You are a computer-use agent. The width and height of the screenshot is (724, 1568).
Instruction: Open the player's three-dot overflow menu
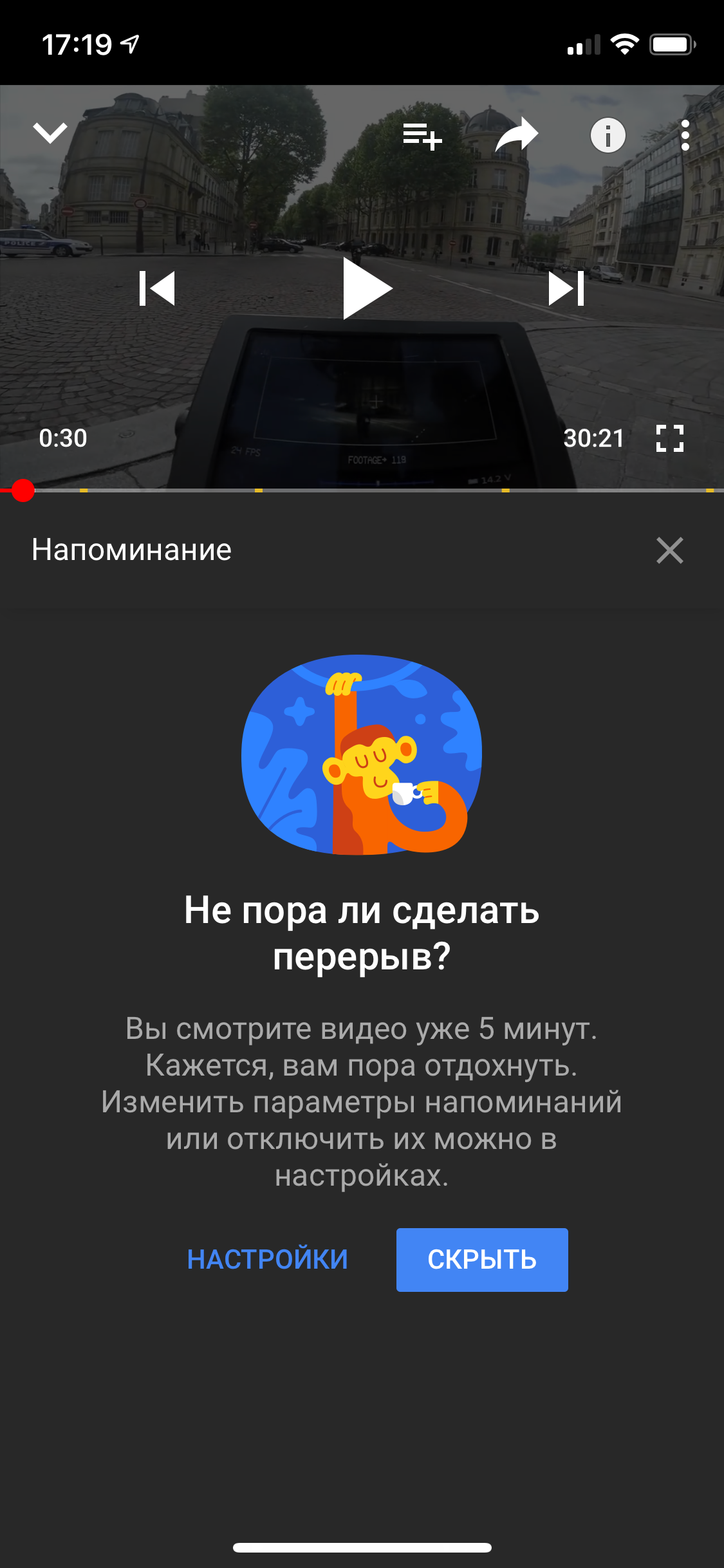685,136
